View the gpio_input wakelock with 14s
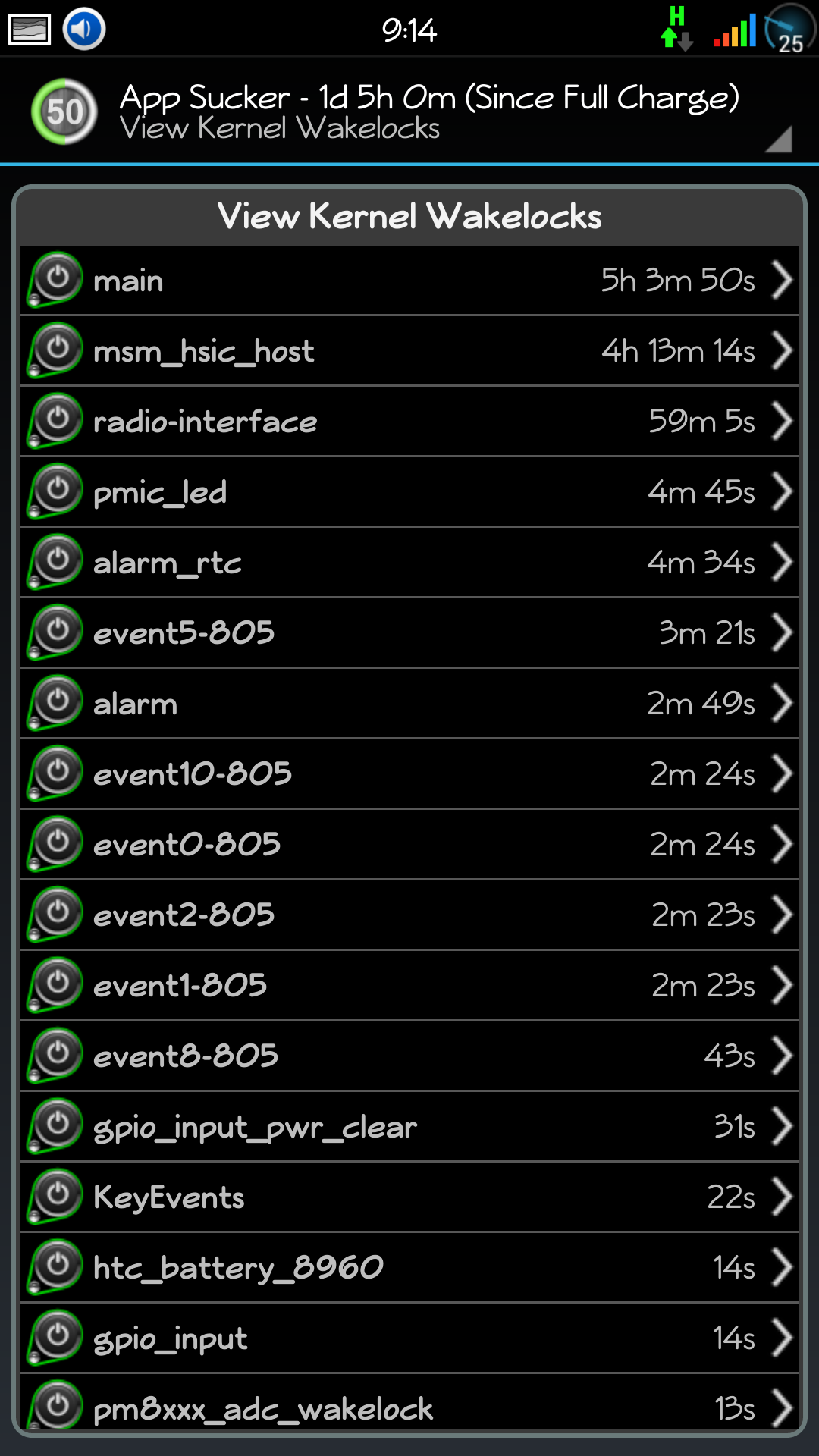 pyautogui.click(x=409, y=1338)
